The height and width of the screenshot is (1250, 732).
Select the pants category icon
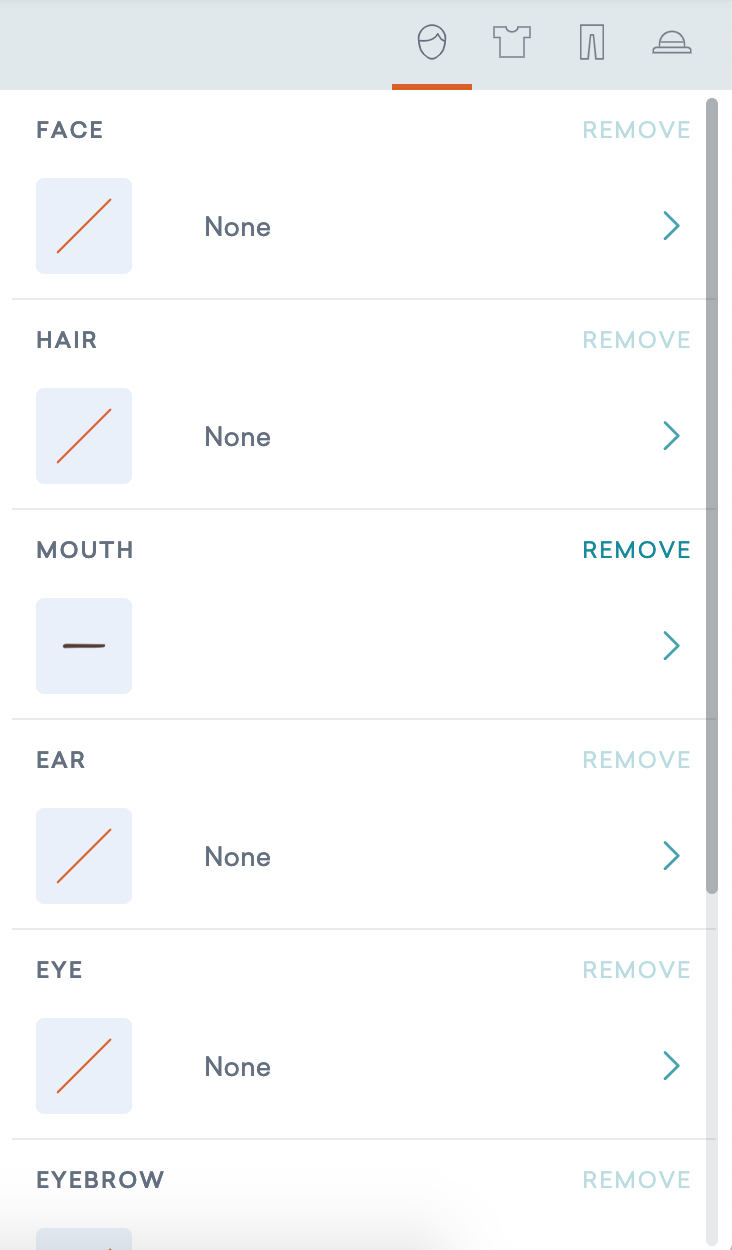tap(592, 44)
